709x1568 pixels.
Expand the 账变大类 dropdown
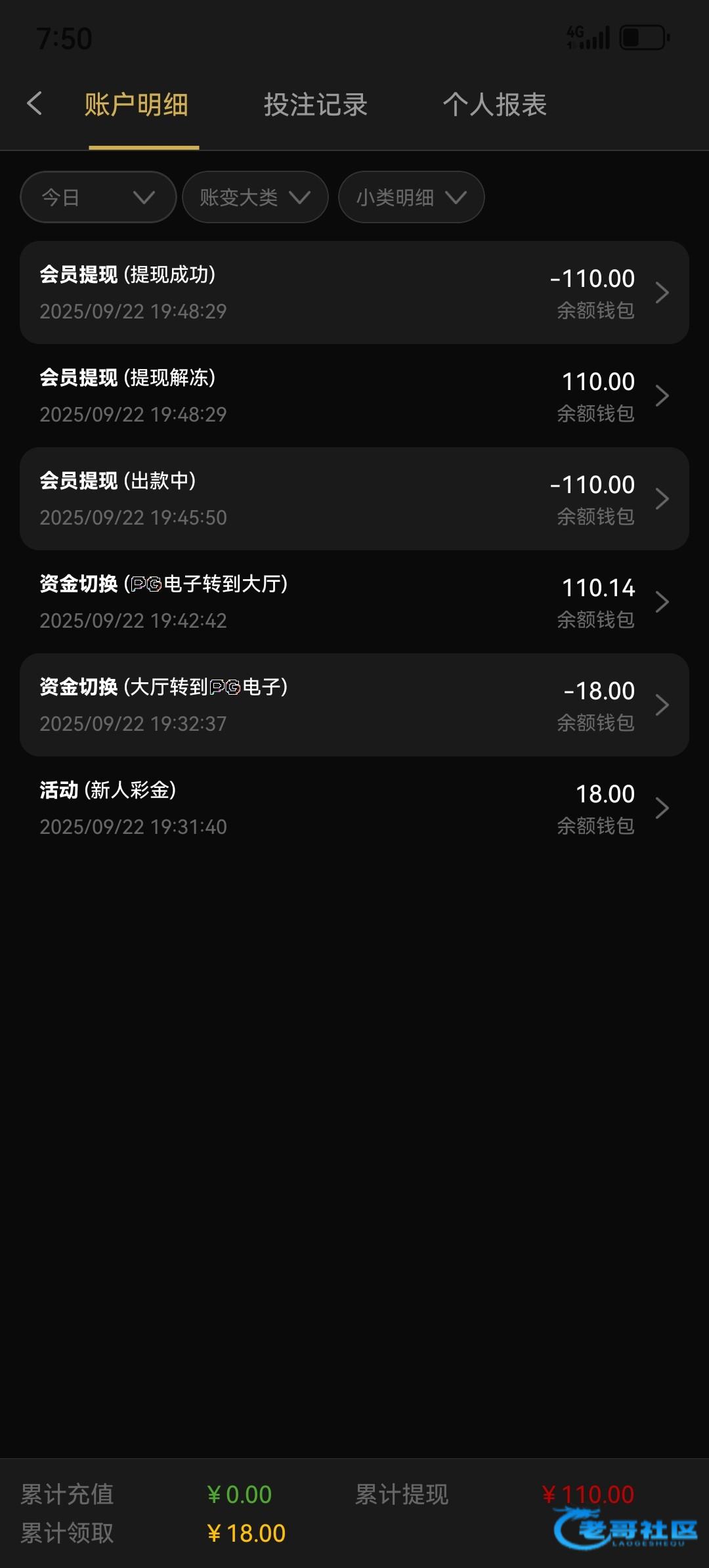pos(255,197)
